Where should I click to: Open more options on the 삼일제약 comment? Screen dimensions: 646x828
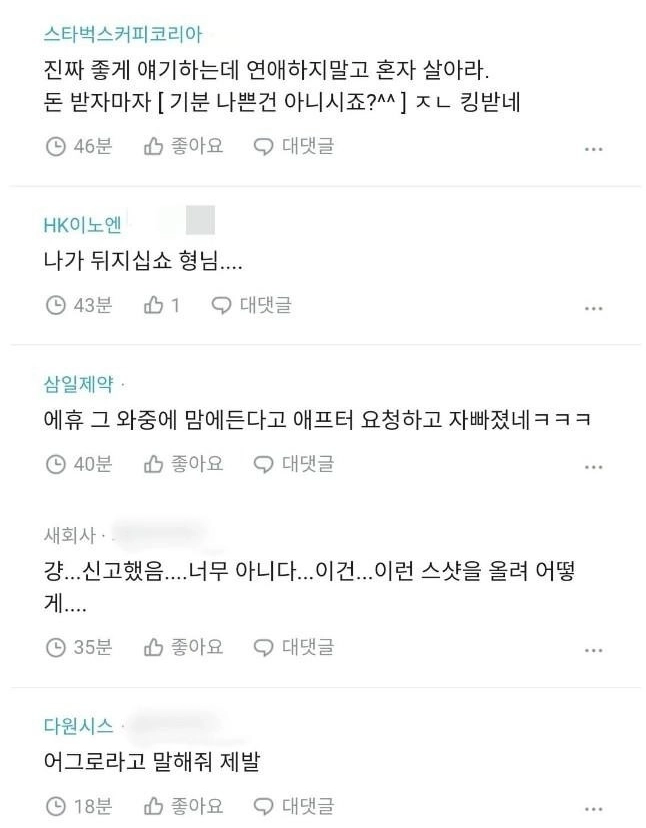(593, 466)
